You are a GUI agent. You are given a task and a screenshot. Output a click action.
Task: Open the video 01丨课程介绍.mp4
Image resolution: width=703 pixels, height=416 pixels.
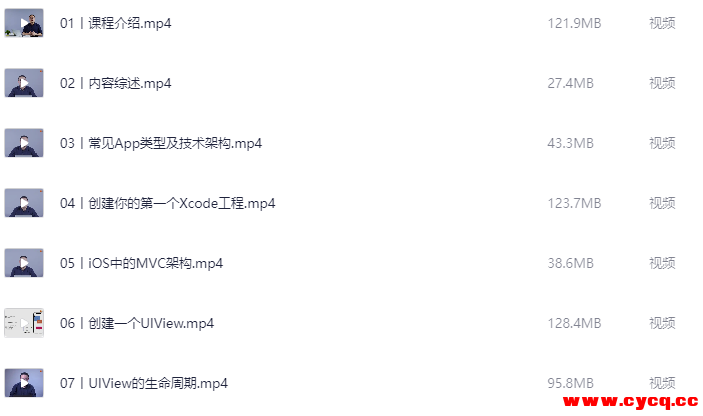coord(115,23)
